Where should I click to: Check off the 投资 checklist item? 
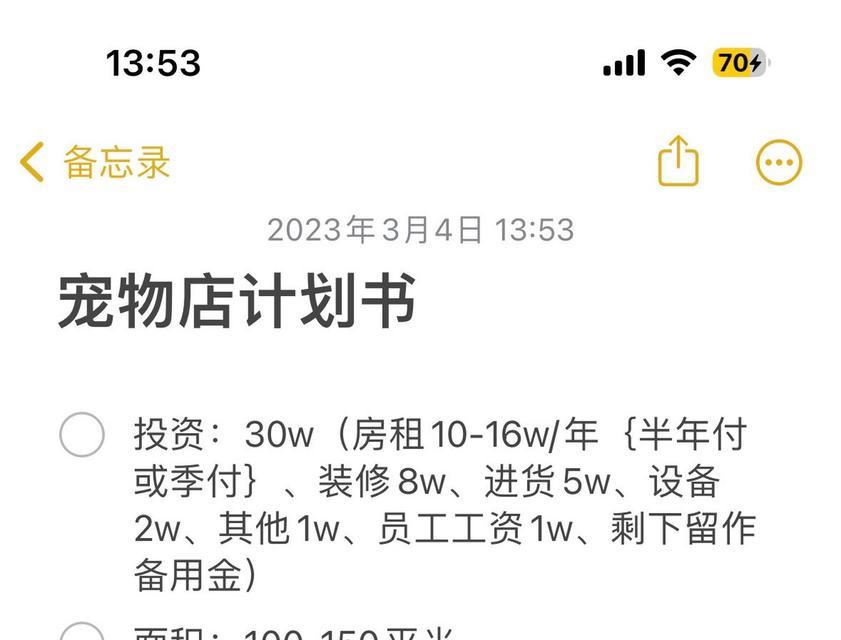point(82,436)
